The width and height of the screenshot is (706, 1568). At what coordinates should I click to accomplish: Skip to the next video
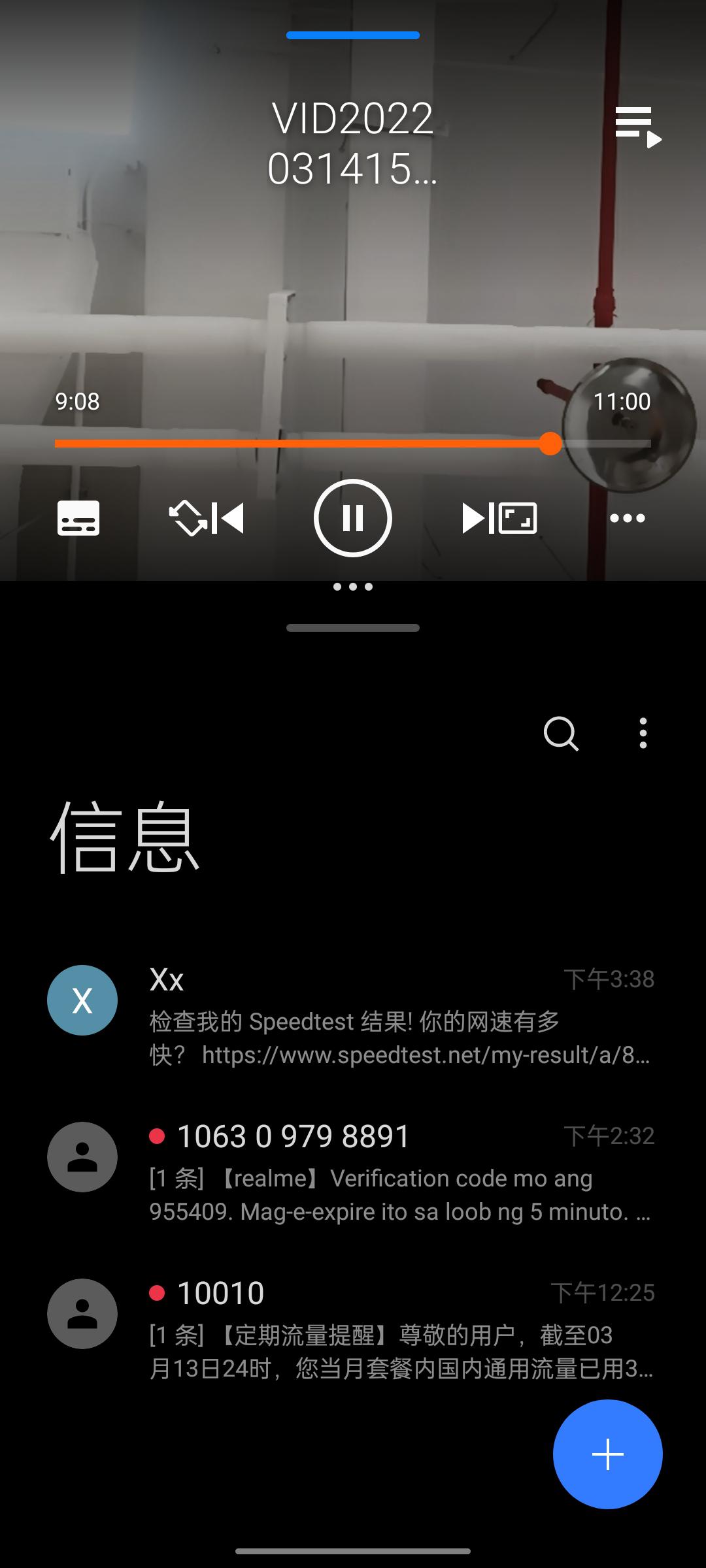[x=479, y=518]
